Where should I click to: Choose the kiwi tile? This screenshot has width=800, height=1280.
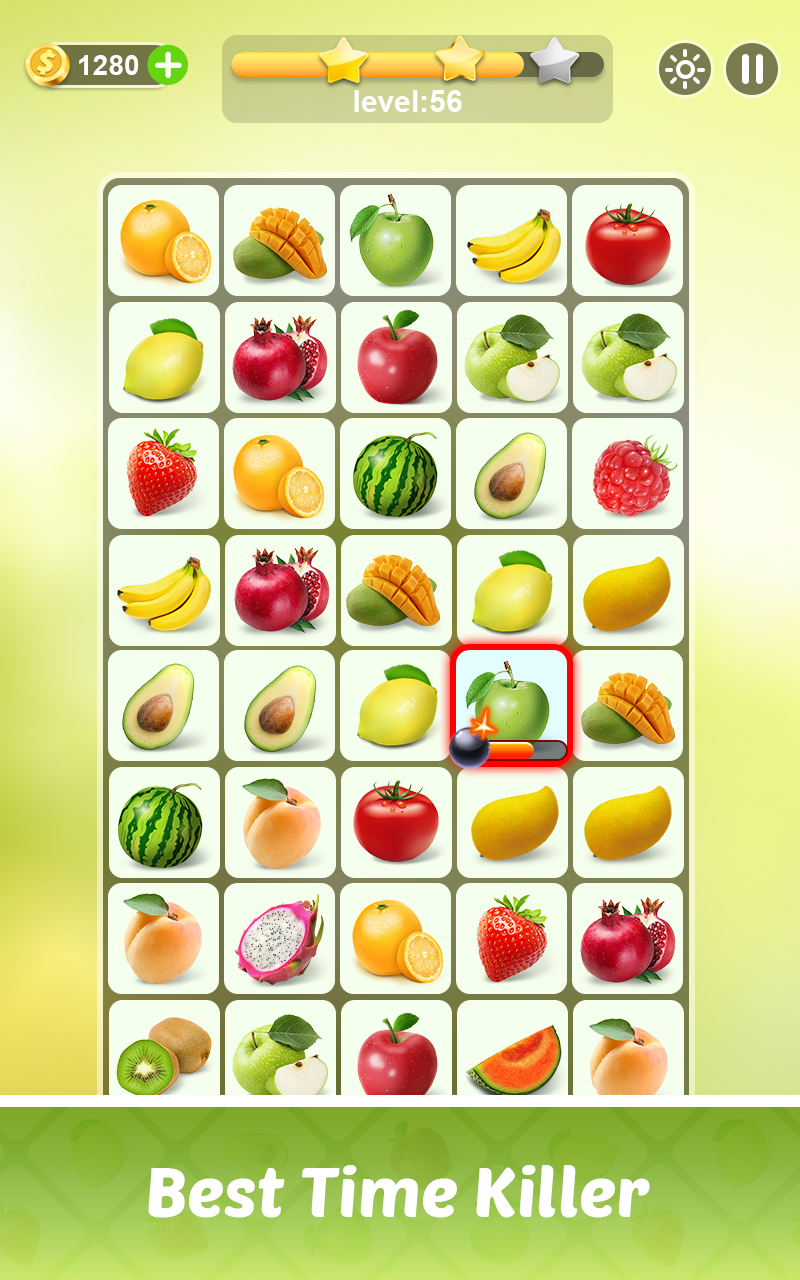click(x=163, y=1050)
